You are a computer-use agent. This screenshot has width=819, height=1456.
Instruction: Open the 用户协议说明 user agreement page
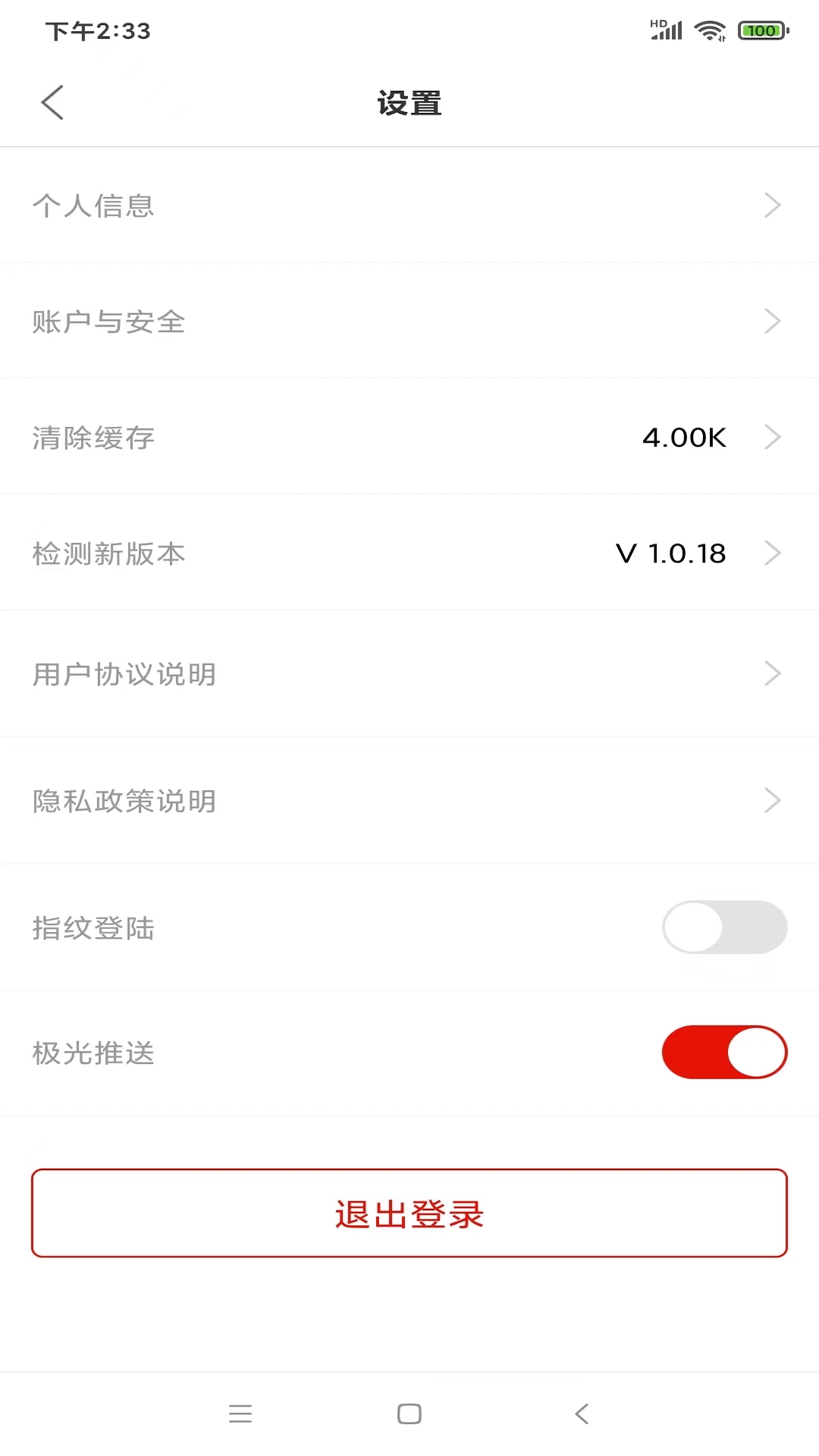pos(409,673)
